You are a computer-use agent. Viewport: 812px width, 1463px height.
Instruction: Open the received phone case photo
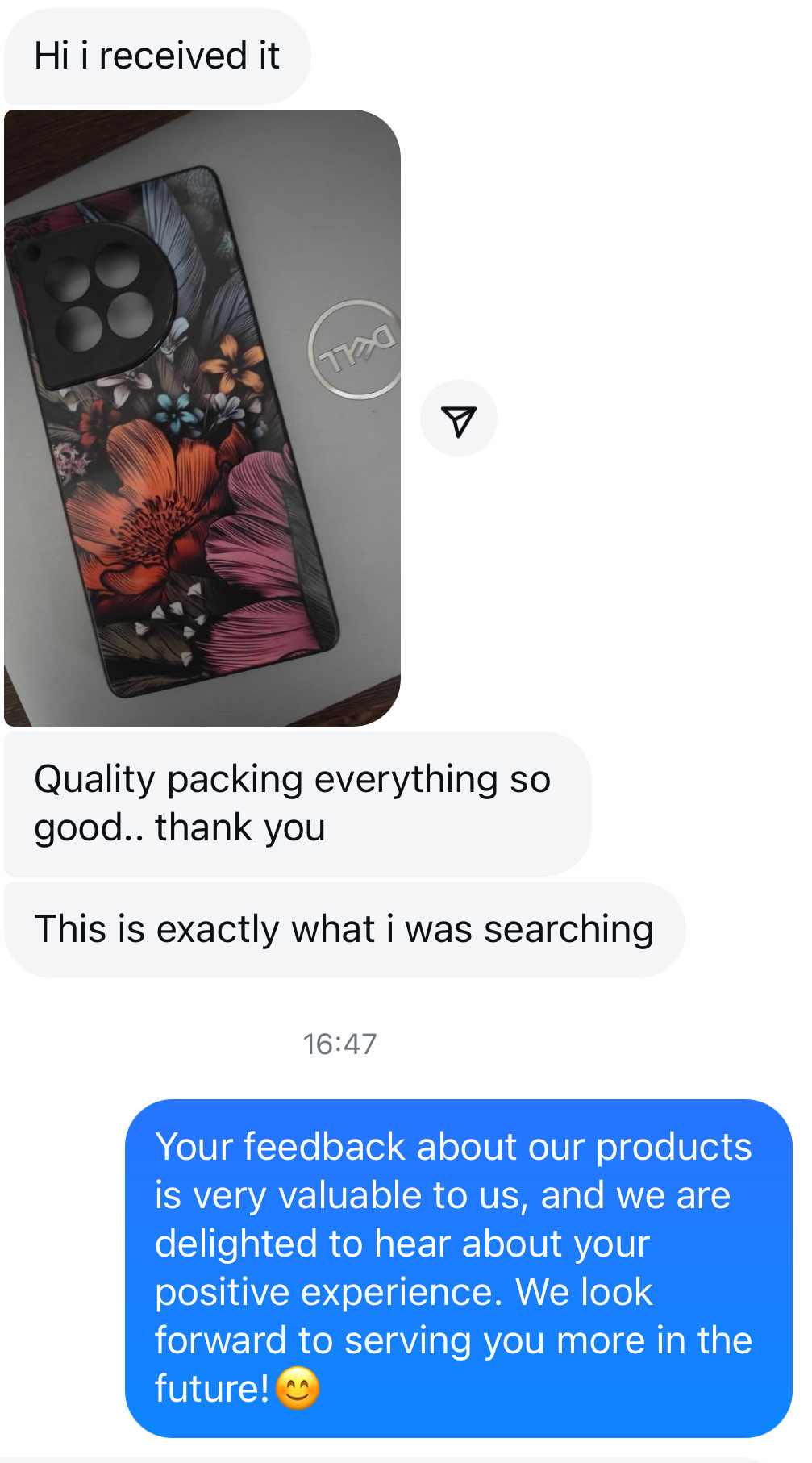202,418
